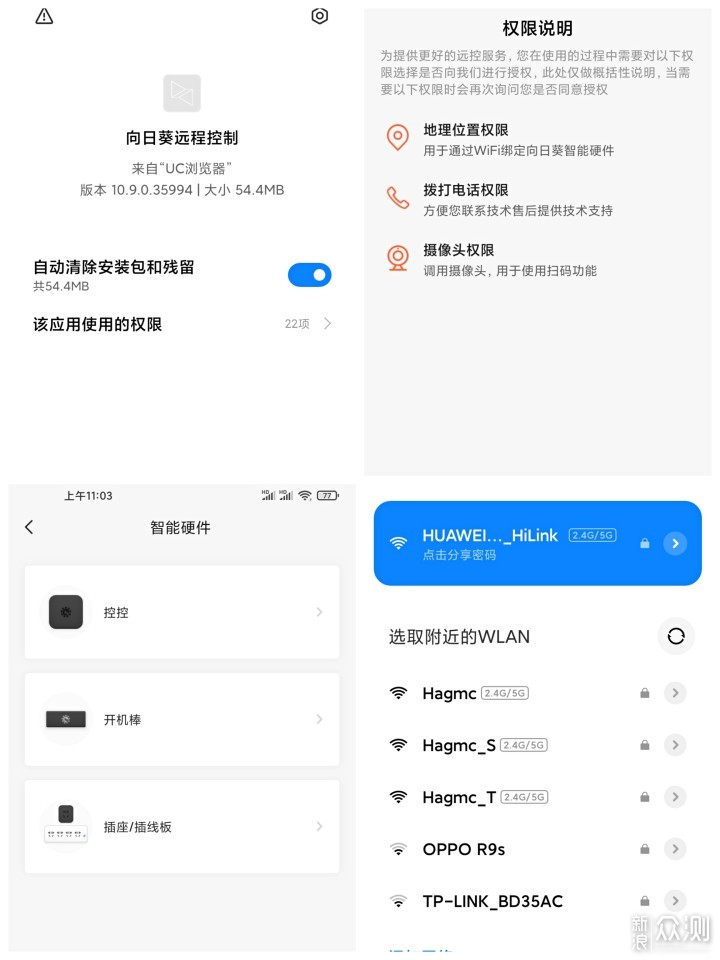
Task: Click the camera permission icon
Action: [398, 254]
